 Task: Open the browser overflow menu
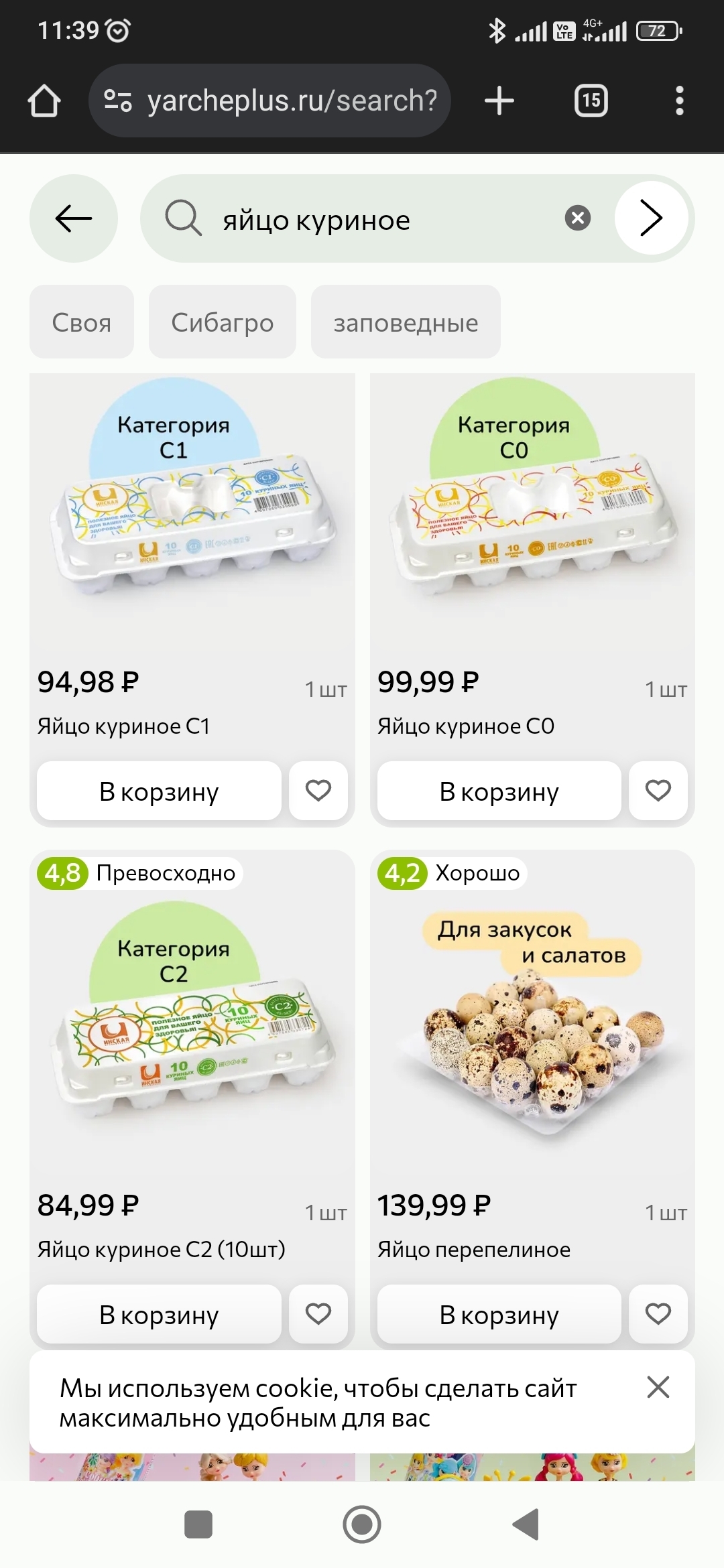click(x=679, y=101)
